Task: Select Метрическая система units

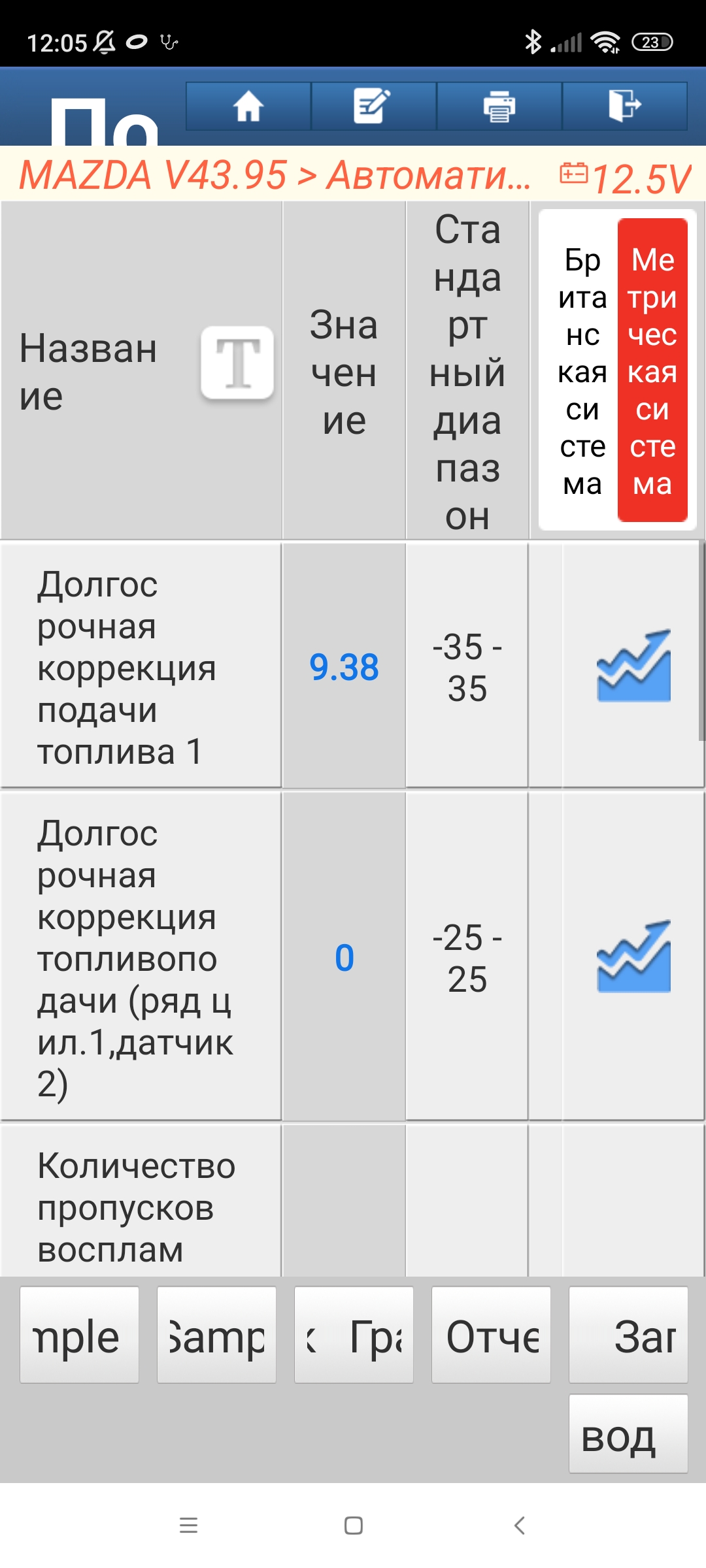Action: click(652, 371)
